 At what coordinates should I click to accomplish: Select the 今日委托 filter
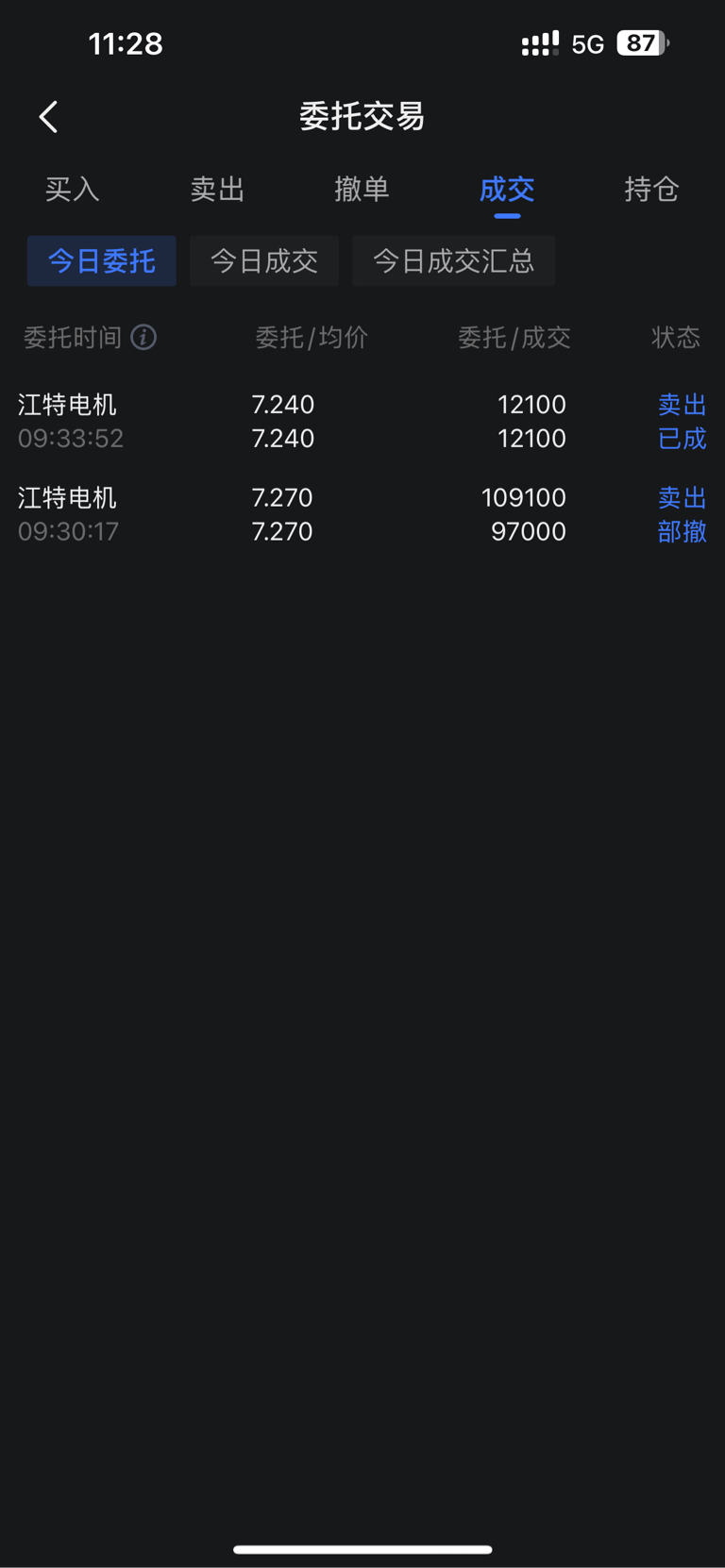tap(102, 260)
